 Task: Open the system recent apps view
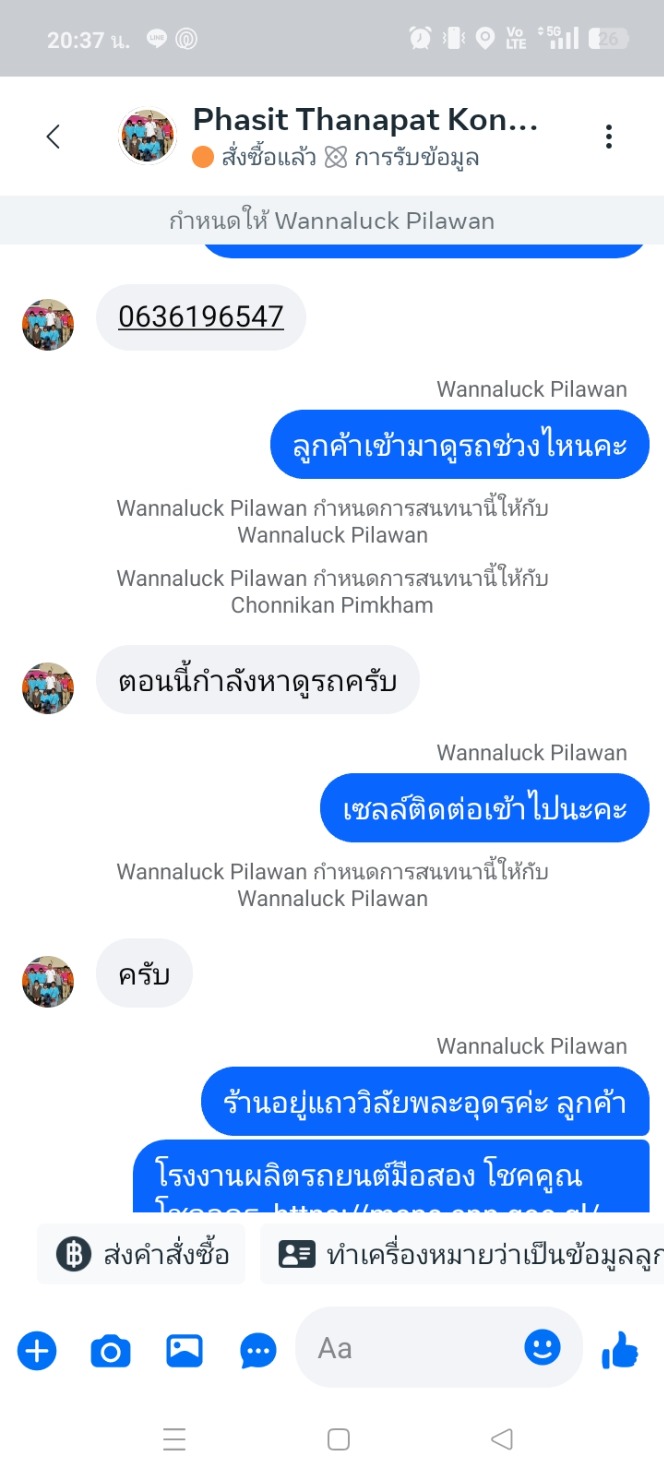[x=174, y=1439]
